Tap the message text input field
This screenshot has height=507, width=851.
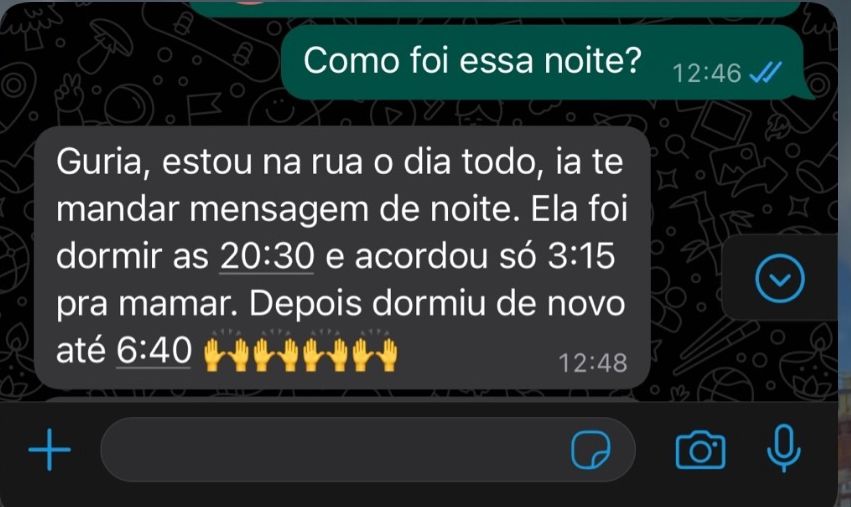click(x=330, y=451)
